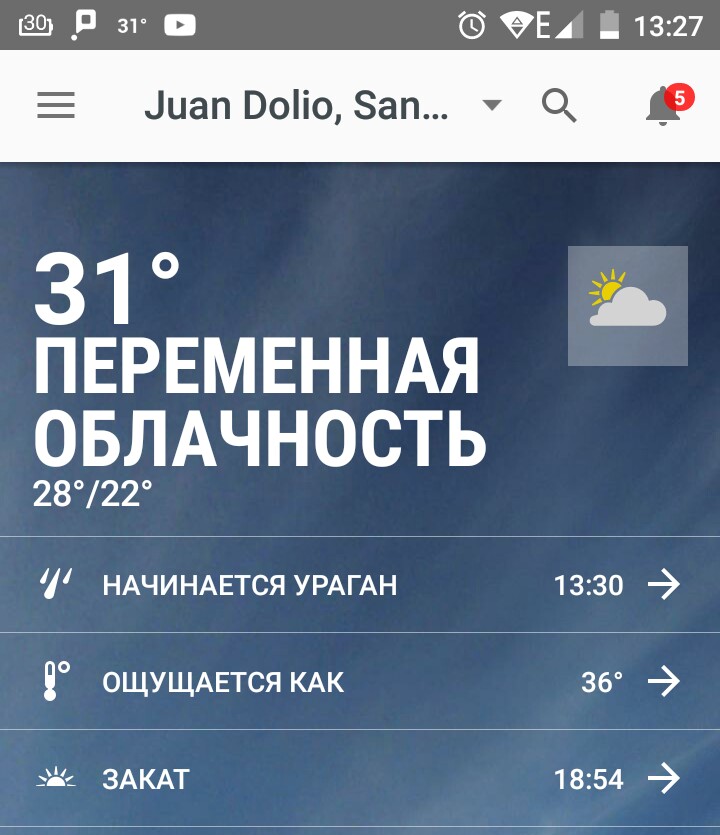Tap the partly cloudy weather icon tile
Screen dimensions: 720x835
[627, 305]
